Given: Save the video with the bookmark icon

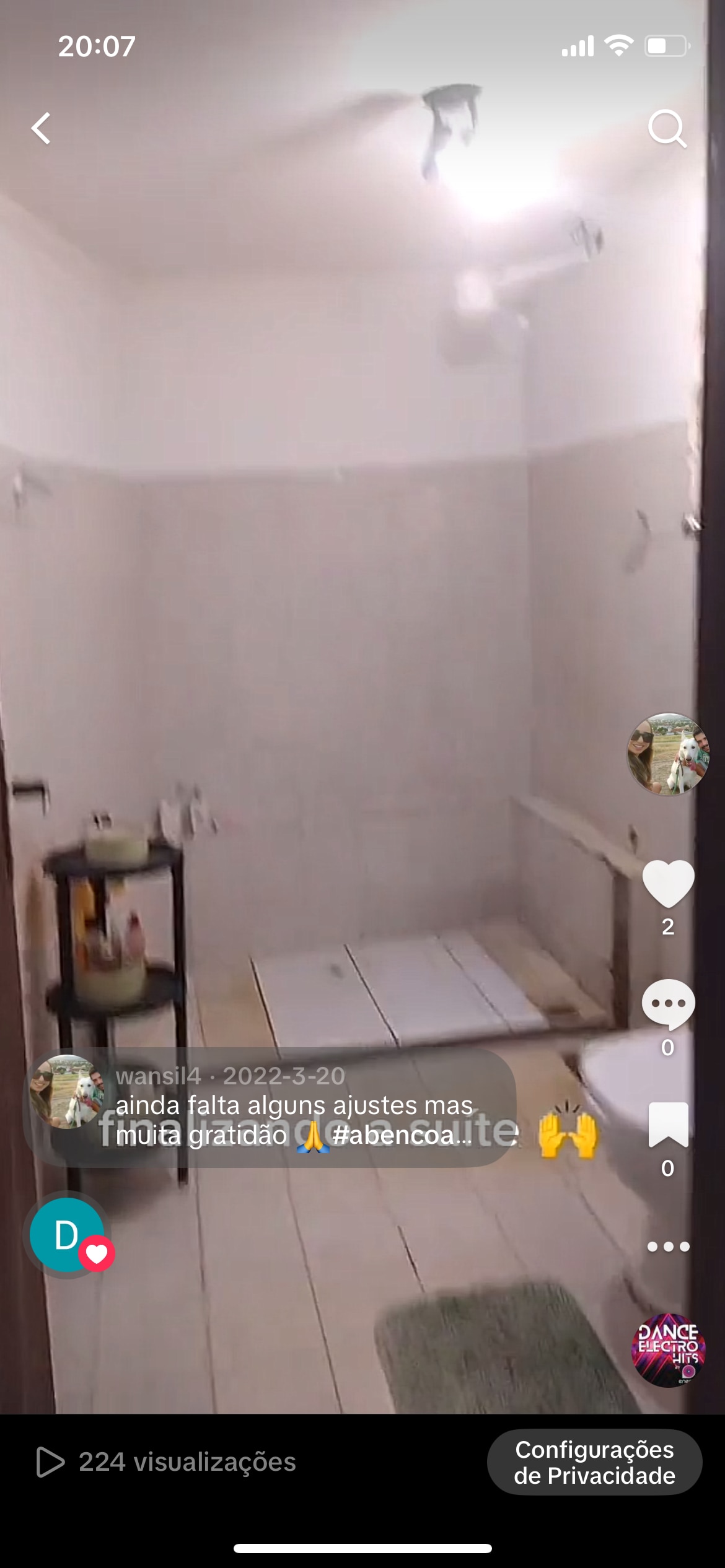Looking at the screenshot, I should click(667, 1125).
